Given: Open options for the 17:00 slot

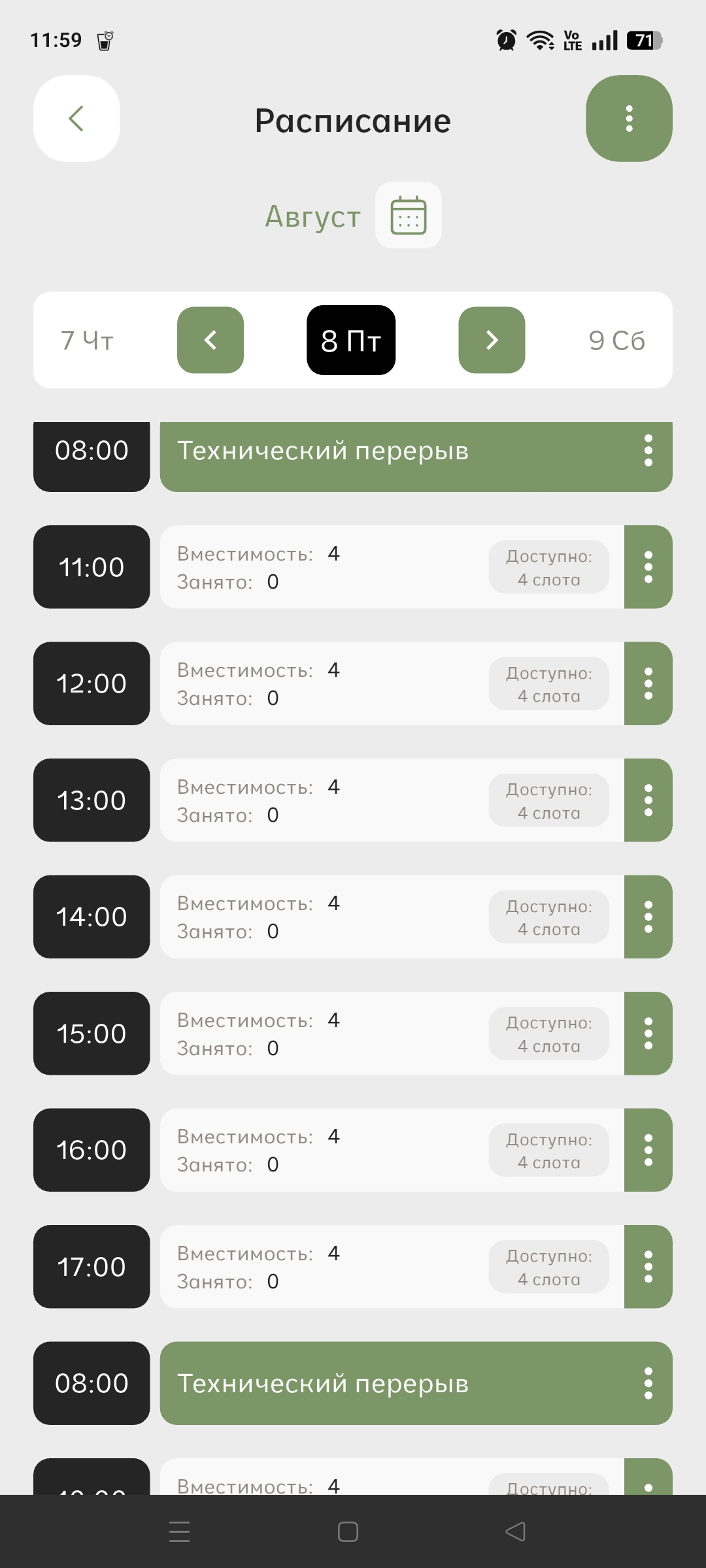Looking at the screenshot, I should [x=648, y=1267].
